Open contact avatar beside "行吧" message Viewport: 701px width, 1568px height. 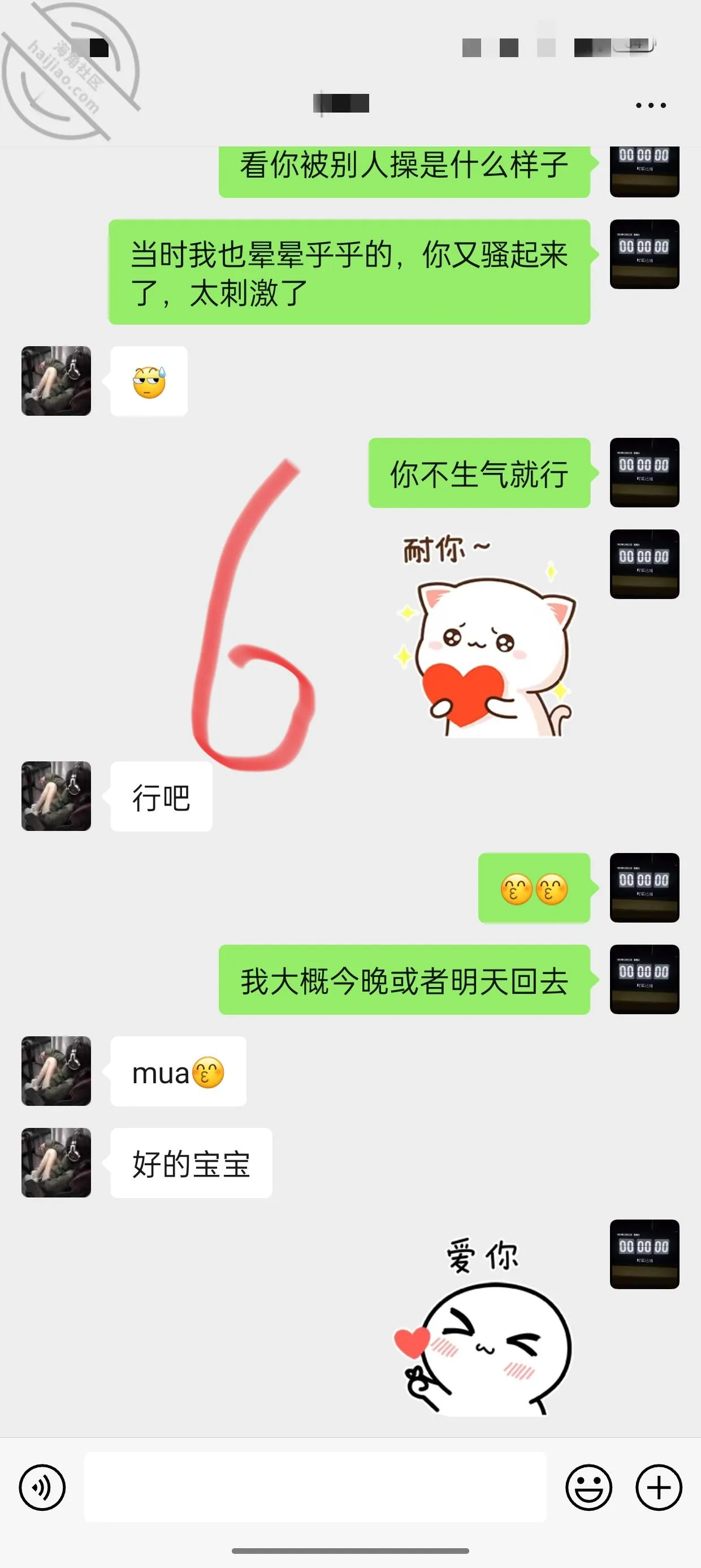coord(56,796)
